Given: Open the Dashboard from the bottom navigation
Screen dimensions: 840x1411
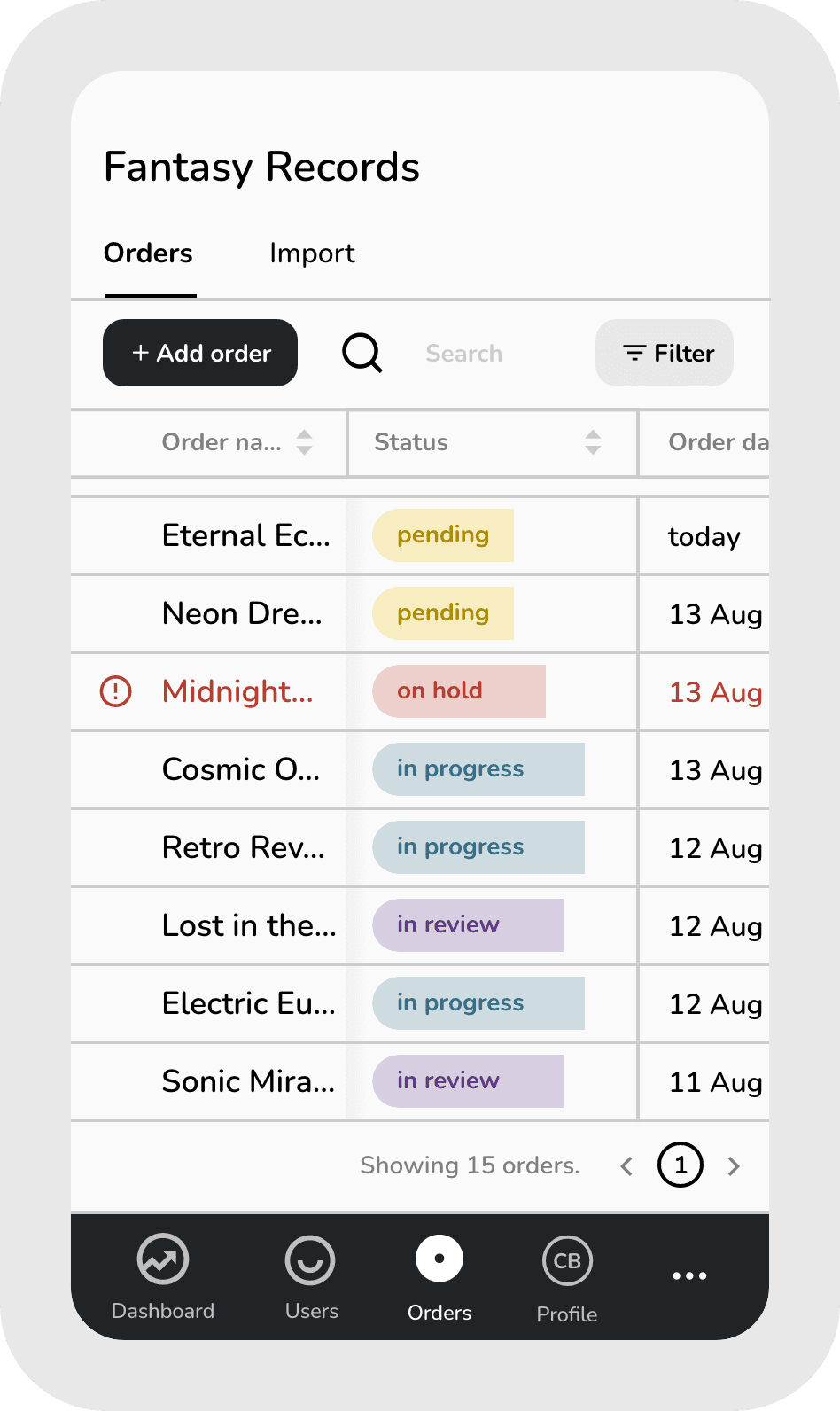Looking at the screenshot, I should [163, 1276].
